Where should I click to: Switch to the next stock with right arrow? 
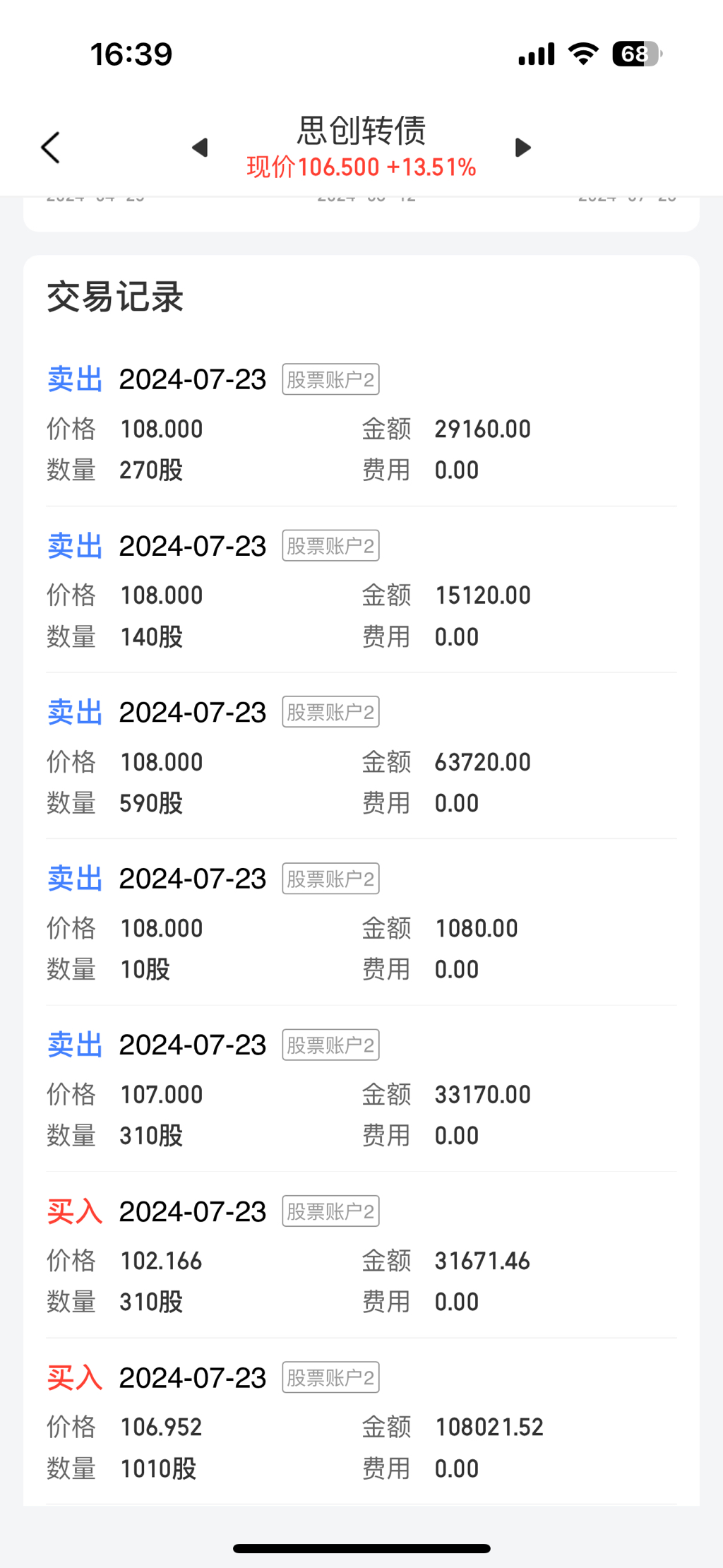click(x=522, y=148)
